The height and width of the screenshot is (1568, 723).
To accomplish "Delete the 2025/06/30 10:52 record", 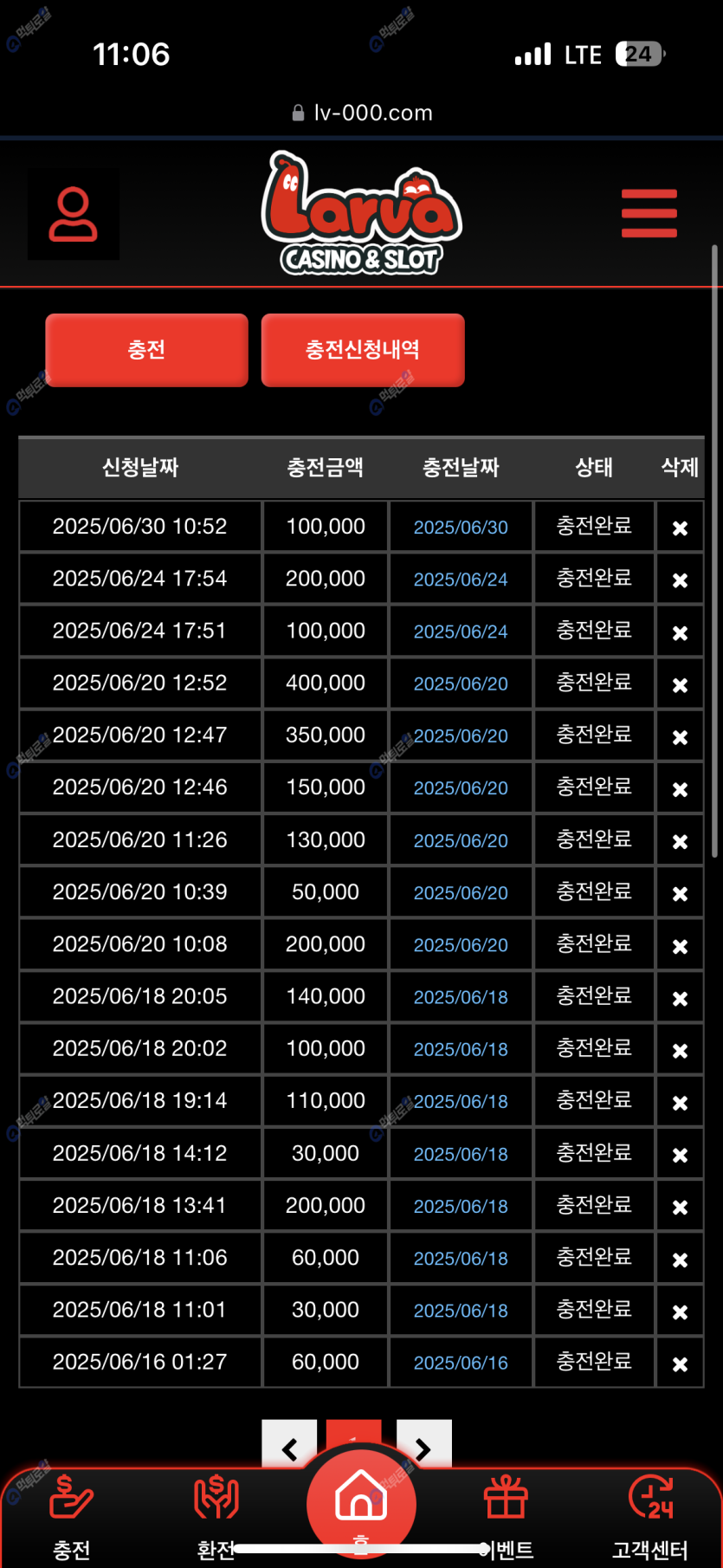I will coord(680,528).
